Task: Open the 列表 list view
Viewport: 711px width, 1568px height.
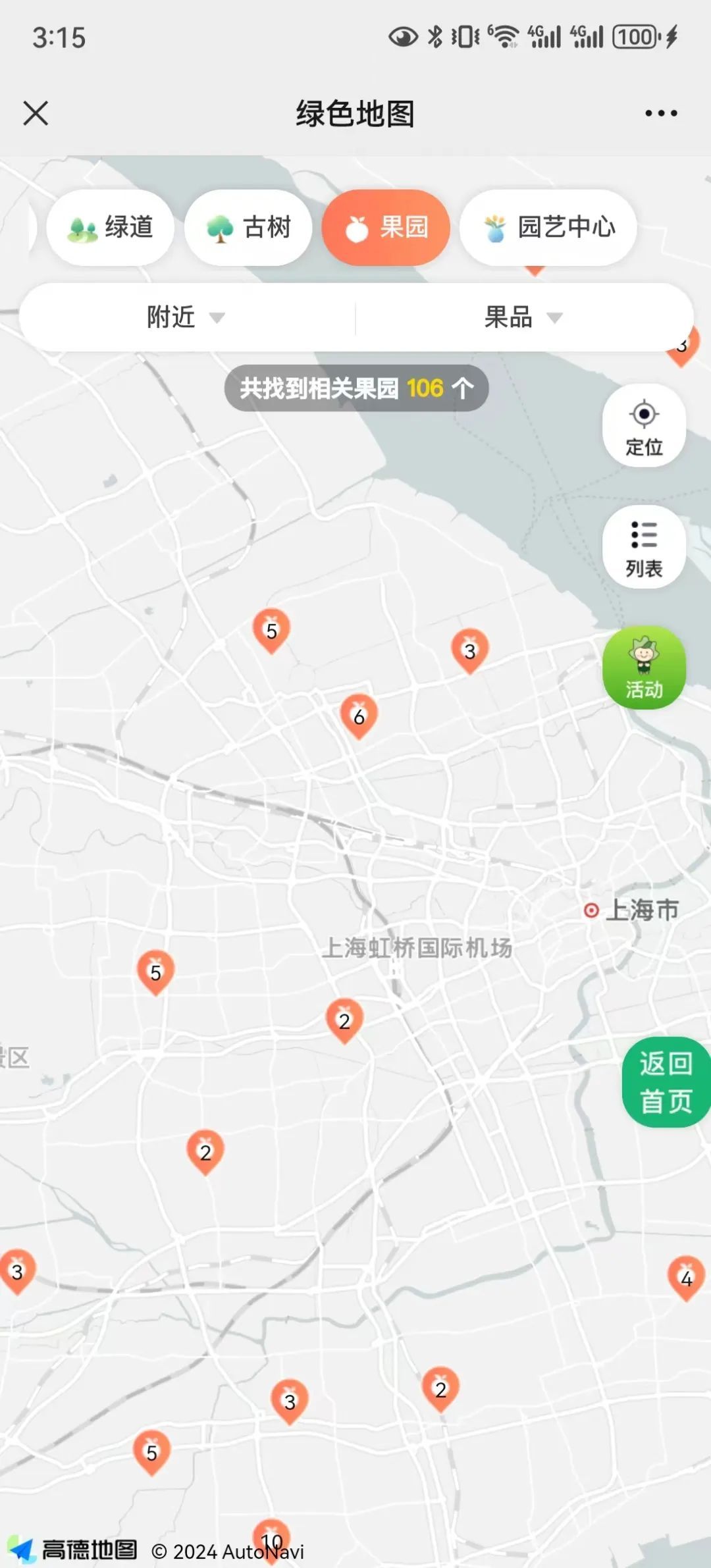Action: point(644,547)
